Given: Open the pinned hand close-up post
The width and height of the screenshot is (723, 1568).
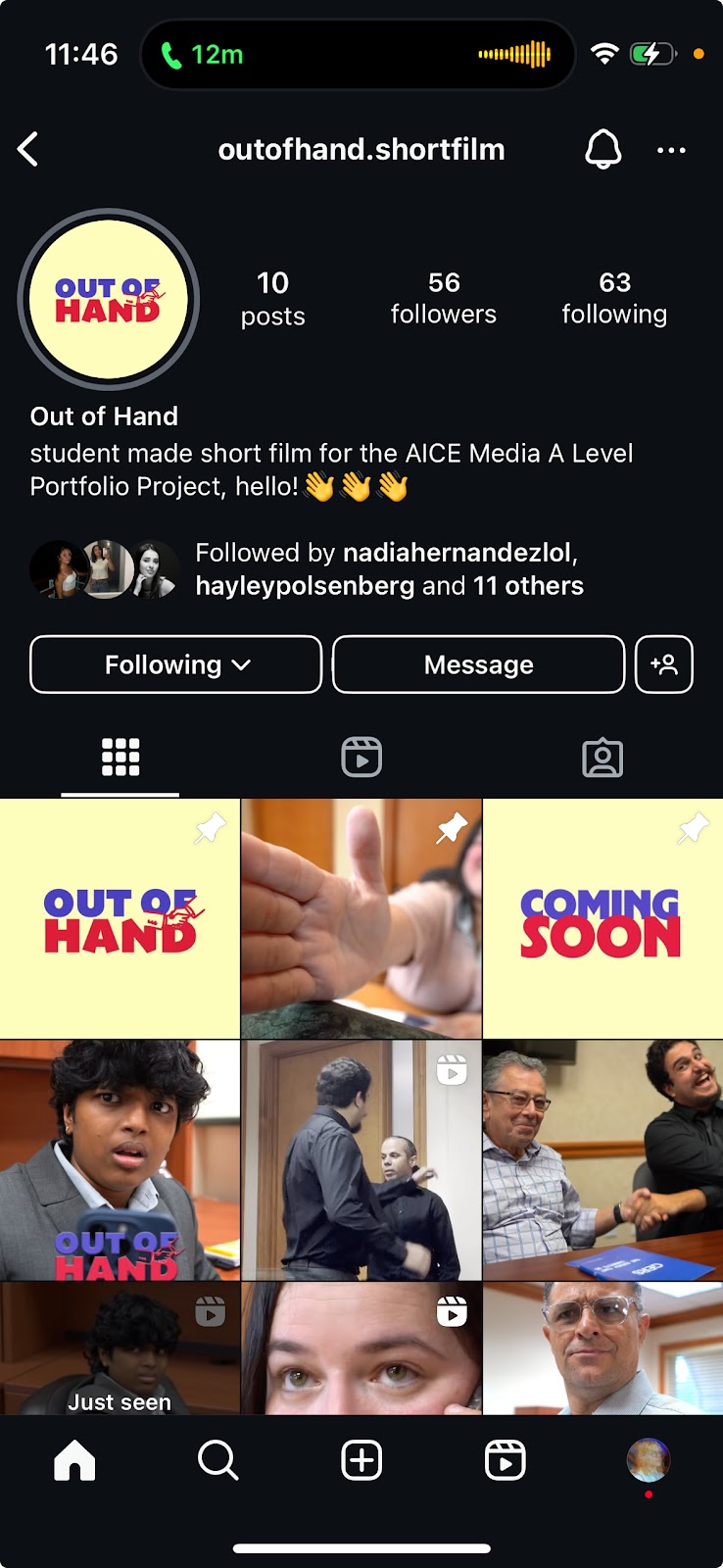Looking at the screenshot, I should [x=361, y=919].
